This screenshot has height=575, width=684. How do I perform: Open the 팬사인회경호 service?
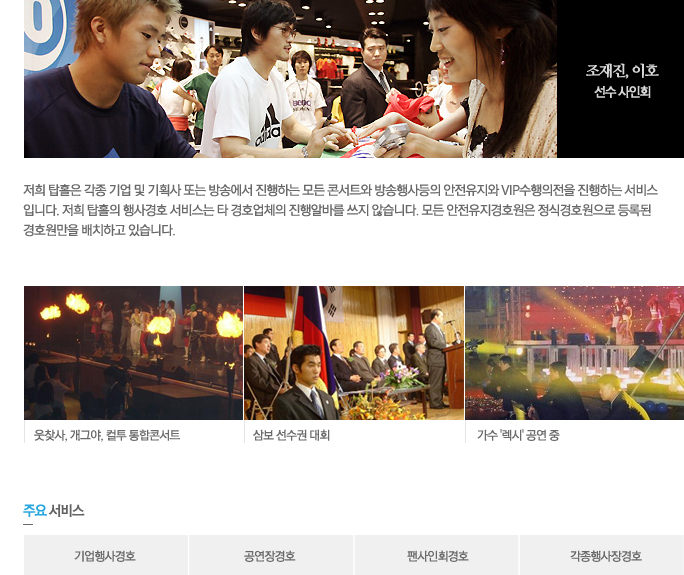437,556
